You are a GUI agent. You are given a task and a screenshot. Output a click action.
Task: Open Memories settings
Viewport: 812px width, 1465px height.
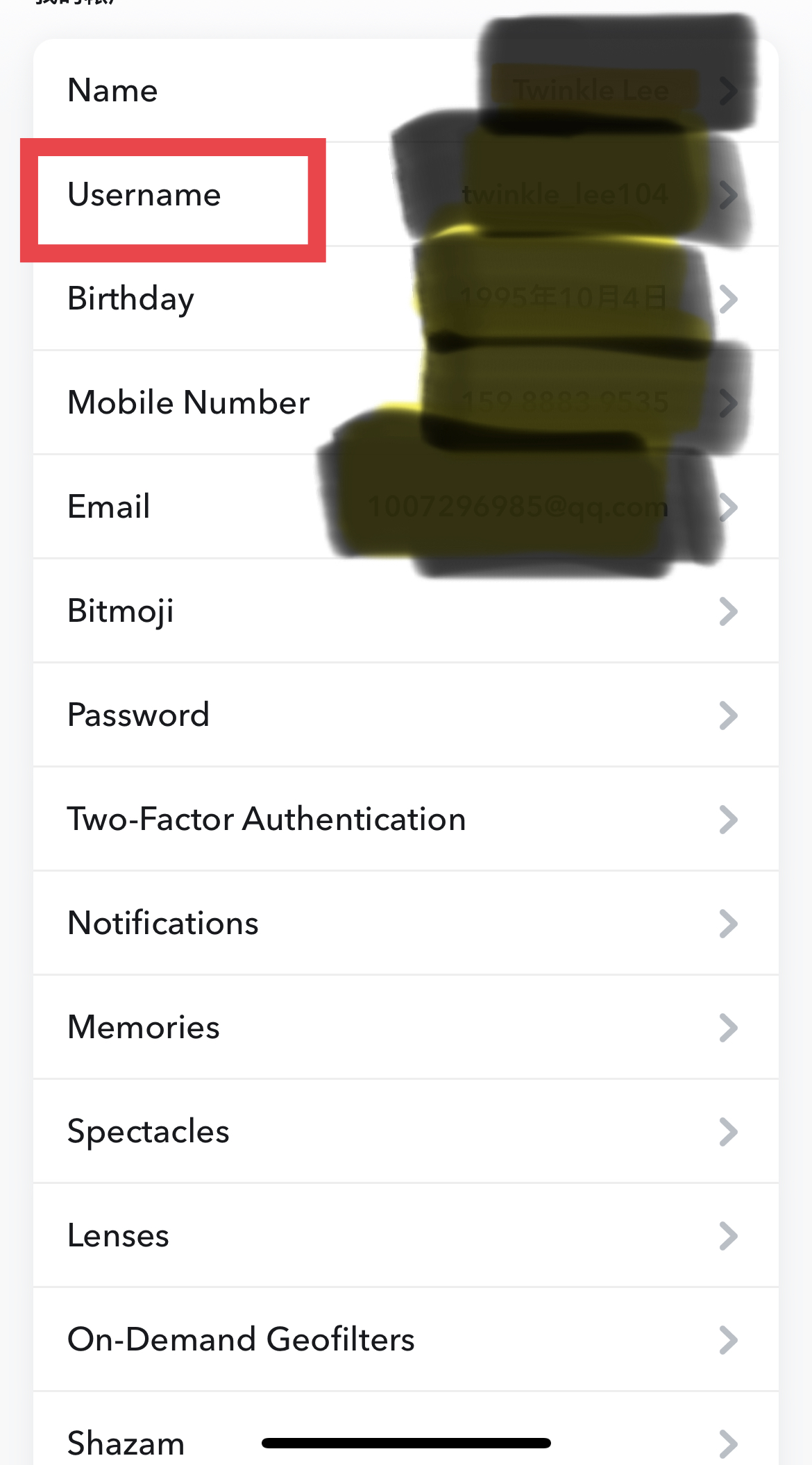406,1027
